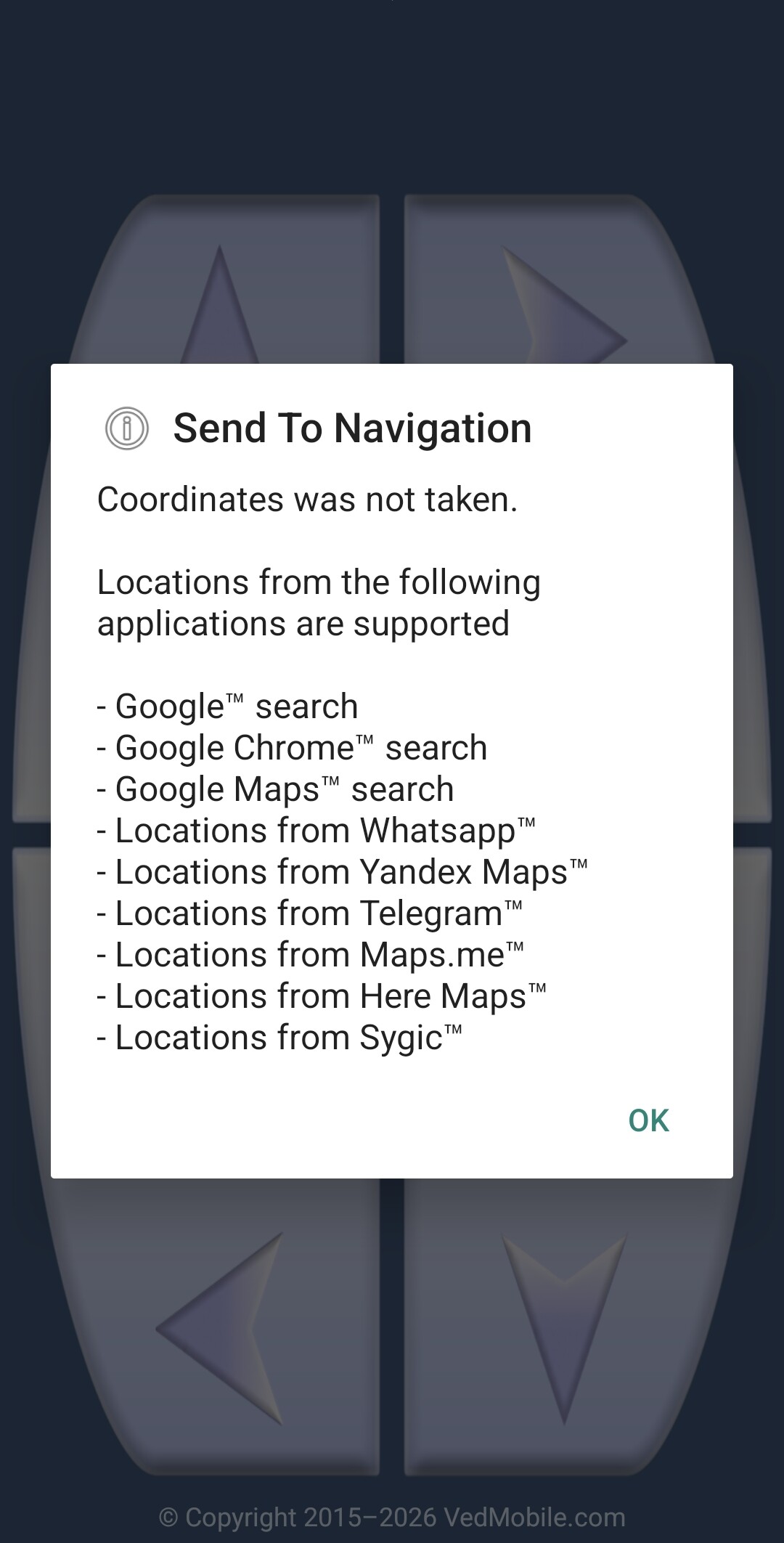Dismiss the dialog with OK
Image resolution: width=784 pixels, height=1543 pixels.
(648, 1120)
